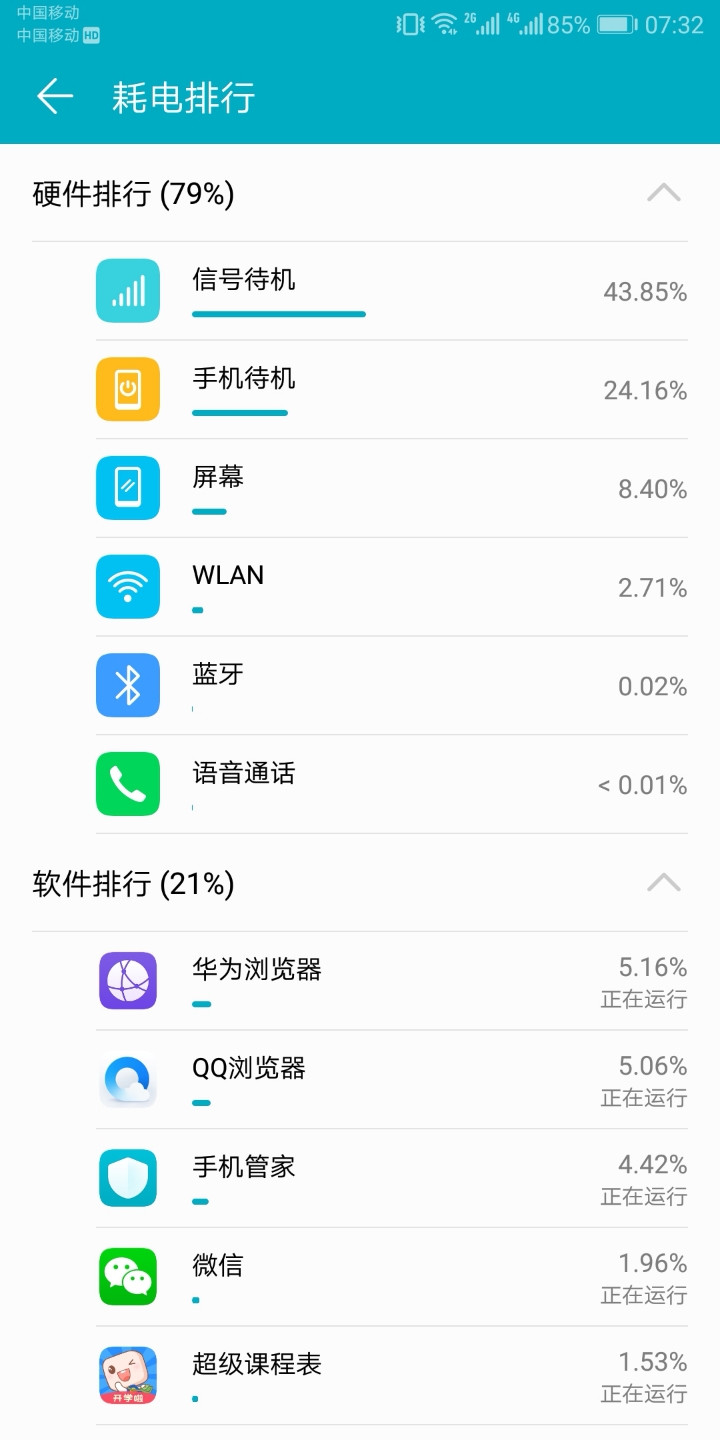Screen dimensions: 720x1440
Task: Open 信号待机 power details
Action: pyautogui.click(x=390, y=291)
